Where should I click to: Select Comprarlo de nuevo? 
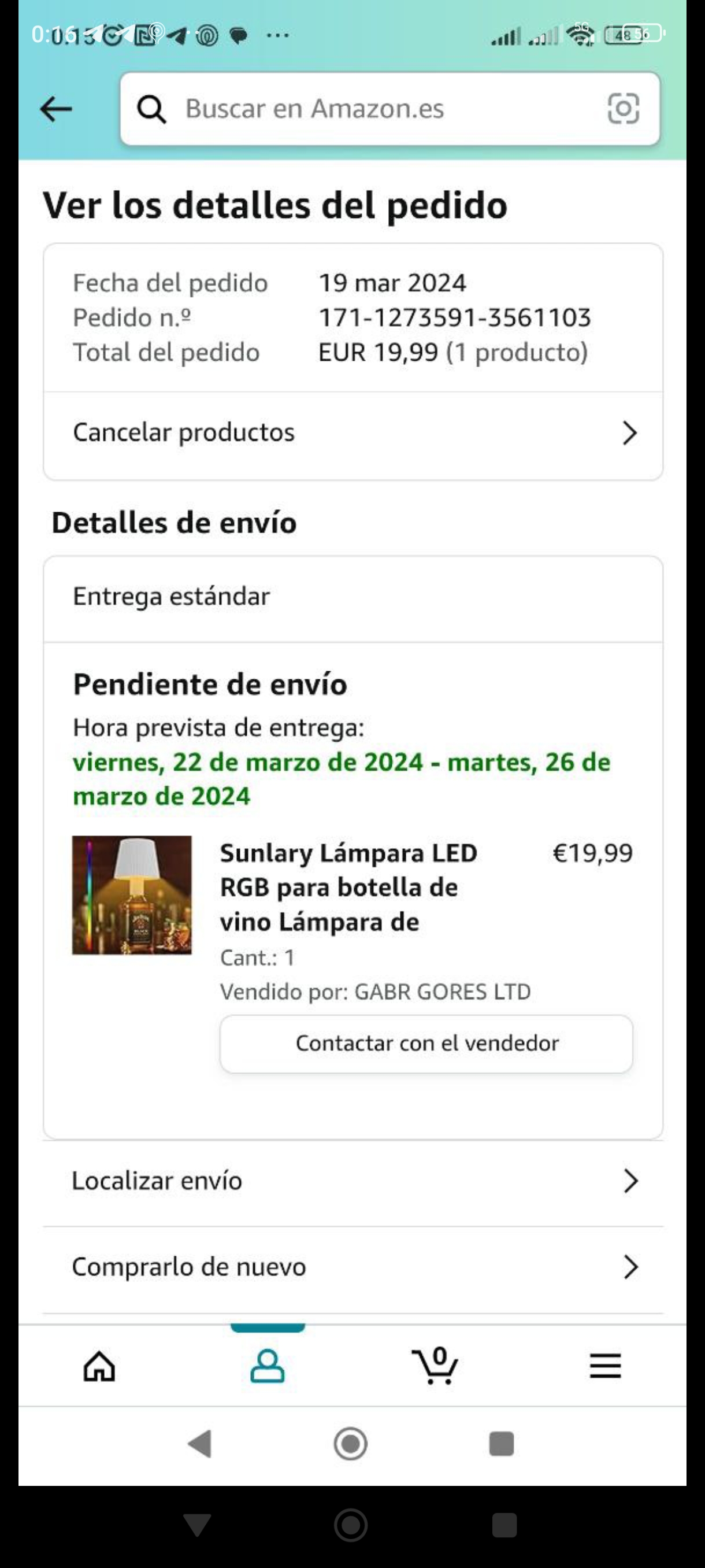pyautogui.click(x=353, y=1267)
